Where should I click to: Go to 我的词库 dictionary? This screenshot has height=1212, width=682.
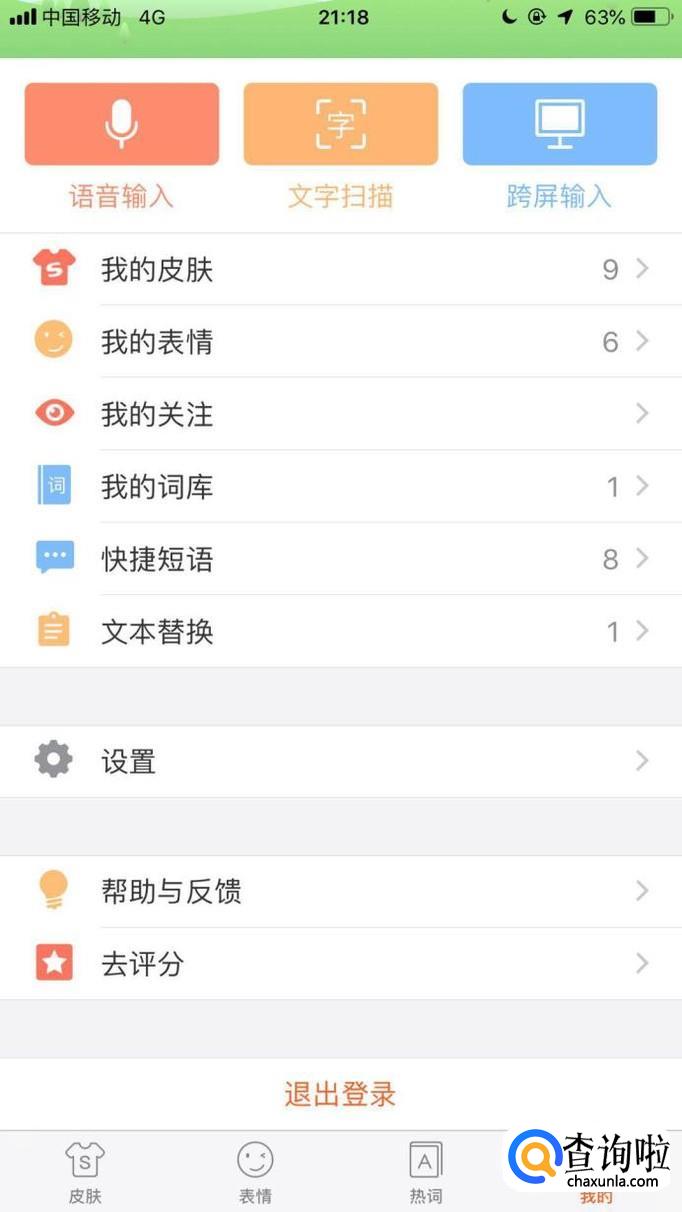click(x=340, y=487)
